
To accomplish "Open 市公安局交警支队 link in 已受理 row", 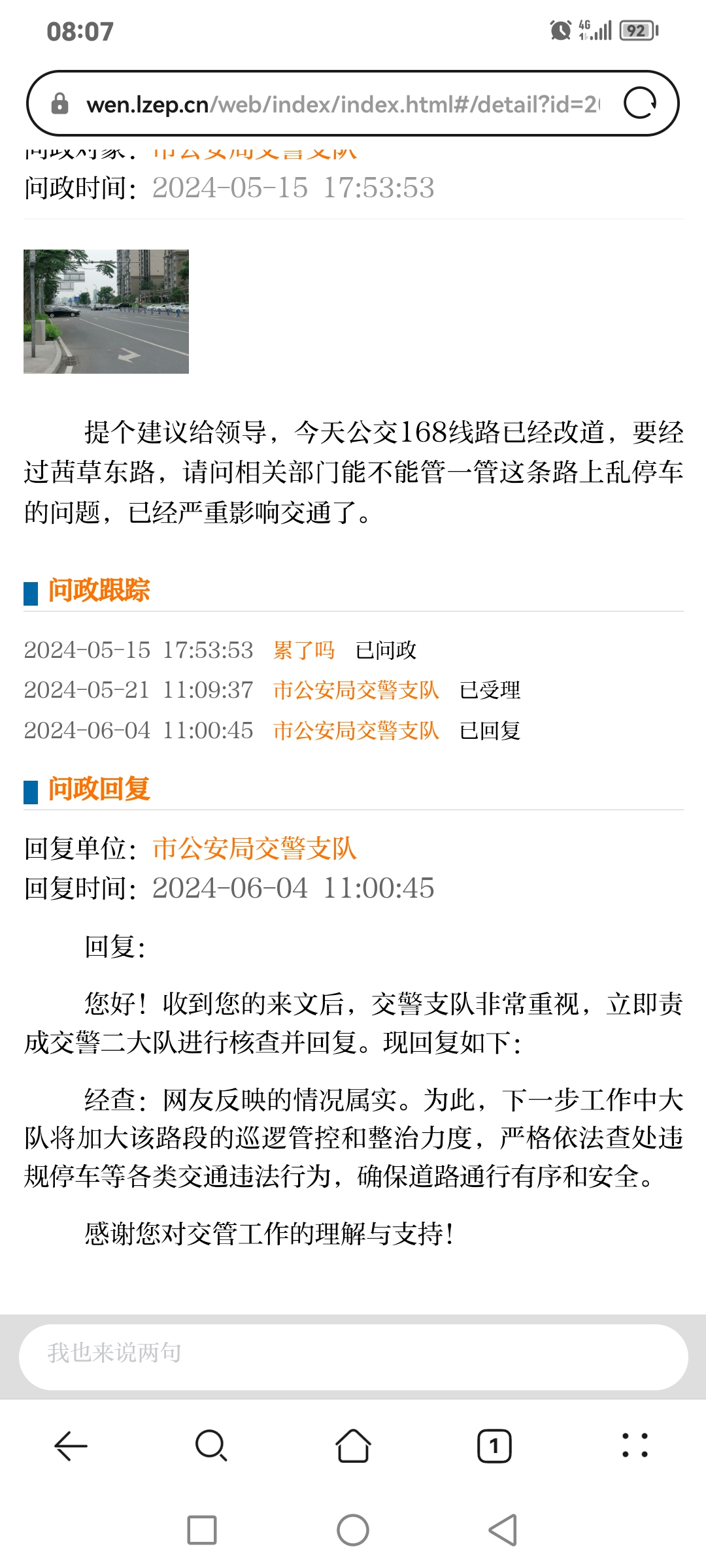I will (356, 690).
